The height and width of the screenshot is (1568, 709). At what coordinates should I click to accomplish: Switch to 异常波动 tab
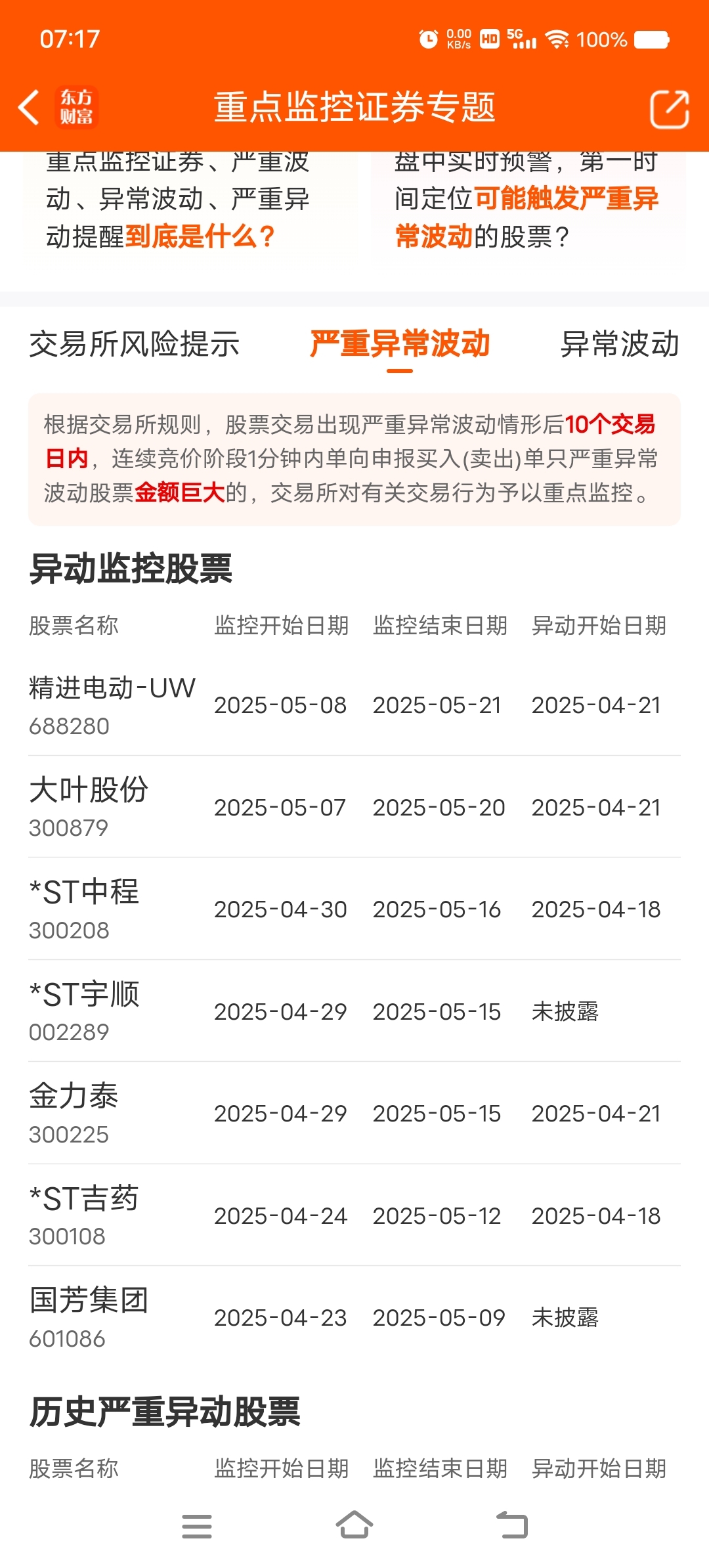[x=620, y=344]
